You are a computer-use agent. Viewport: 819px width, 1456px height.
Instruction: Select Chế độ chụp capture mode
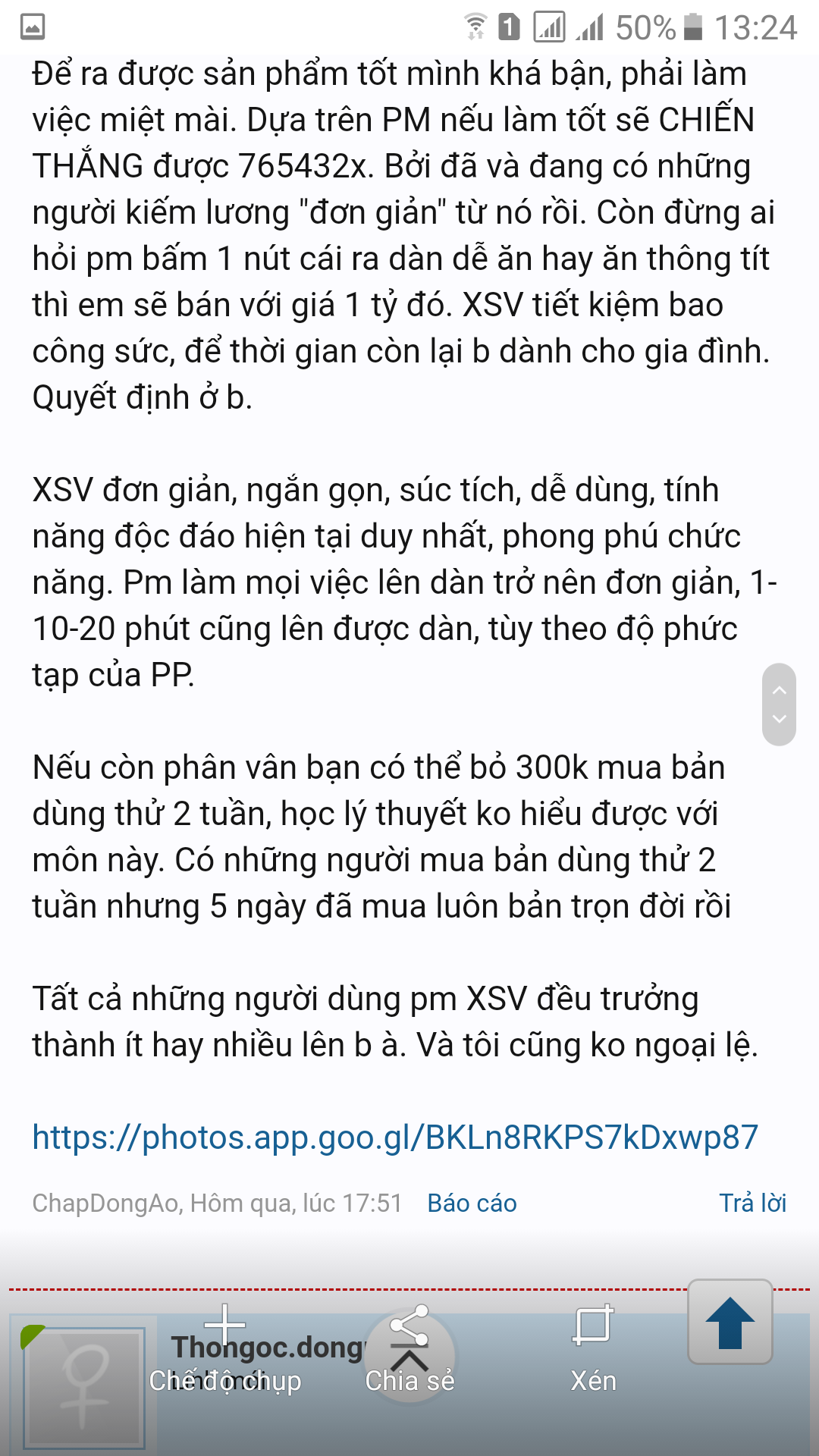click(x=225, y=1350)
